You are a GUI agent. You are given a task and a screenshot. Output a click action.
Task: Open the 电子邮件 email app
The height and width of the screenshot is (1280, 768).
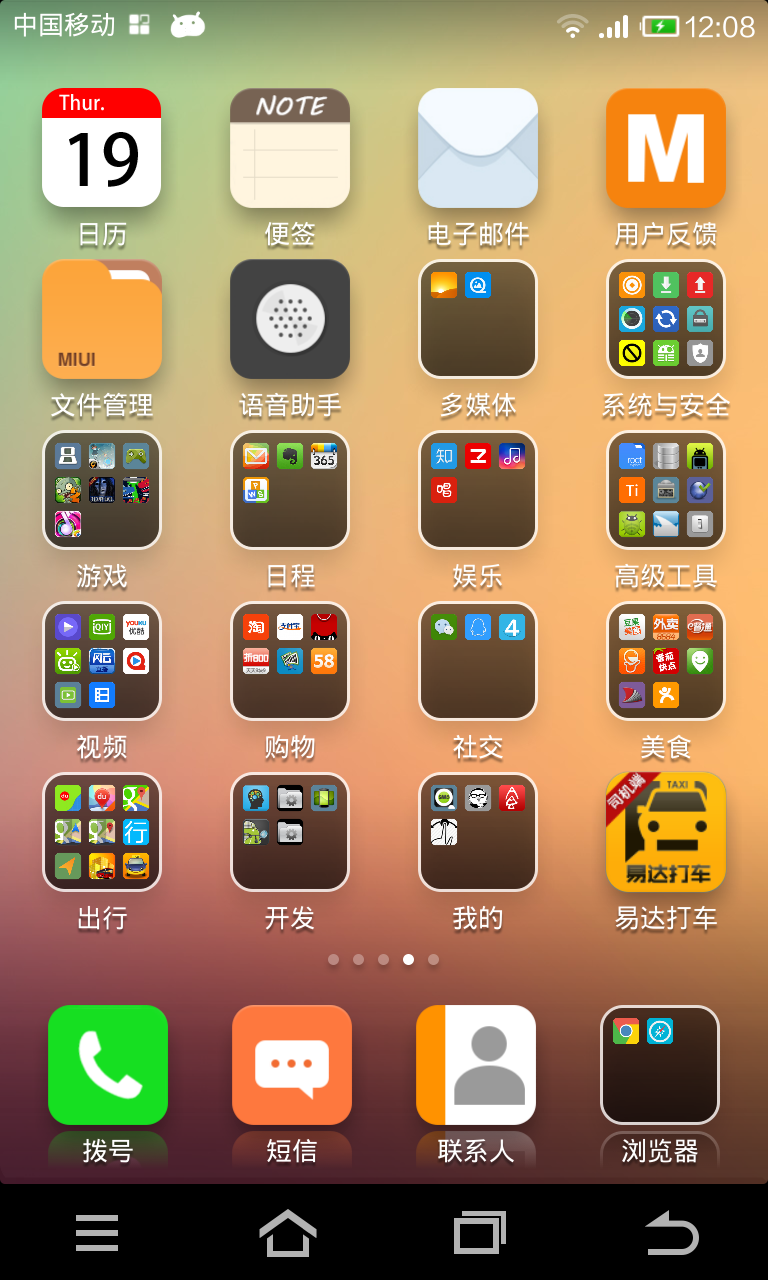point(478,148)
